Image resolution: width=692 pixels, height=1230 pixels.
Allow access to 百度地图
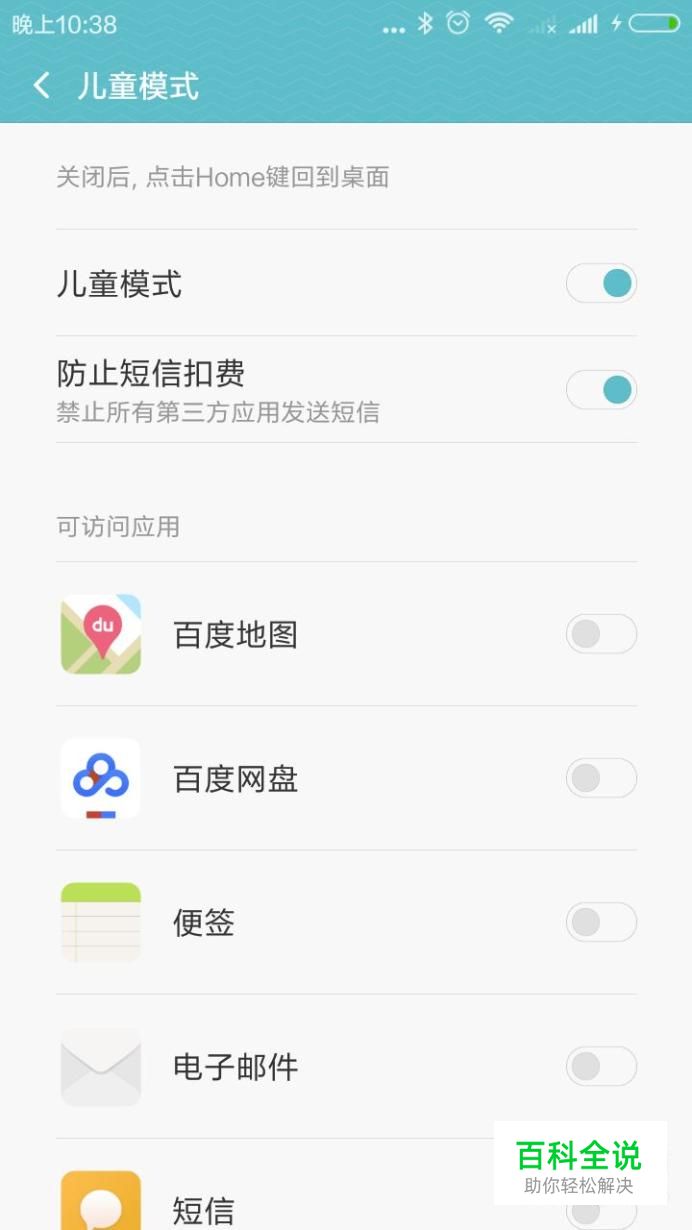point(601,634)
